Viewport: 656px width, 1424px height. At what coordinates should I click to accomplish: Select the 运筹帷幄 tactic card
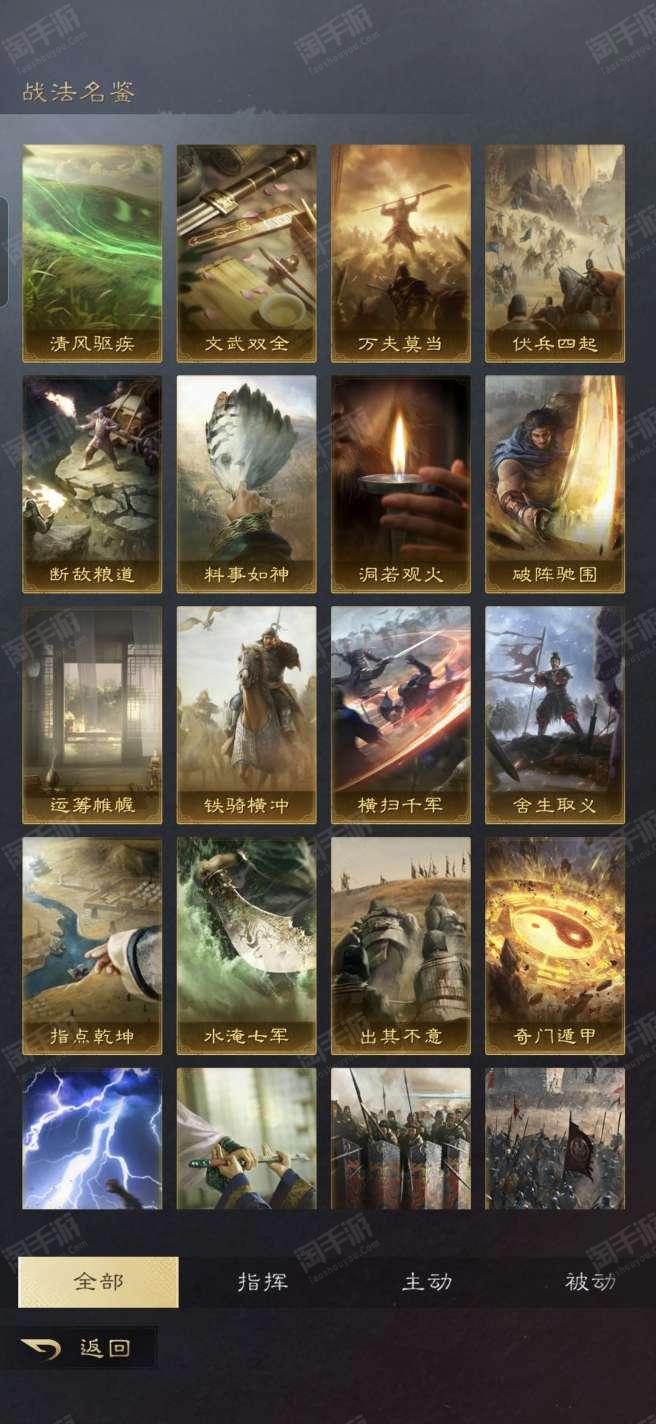point(92,715)
